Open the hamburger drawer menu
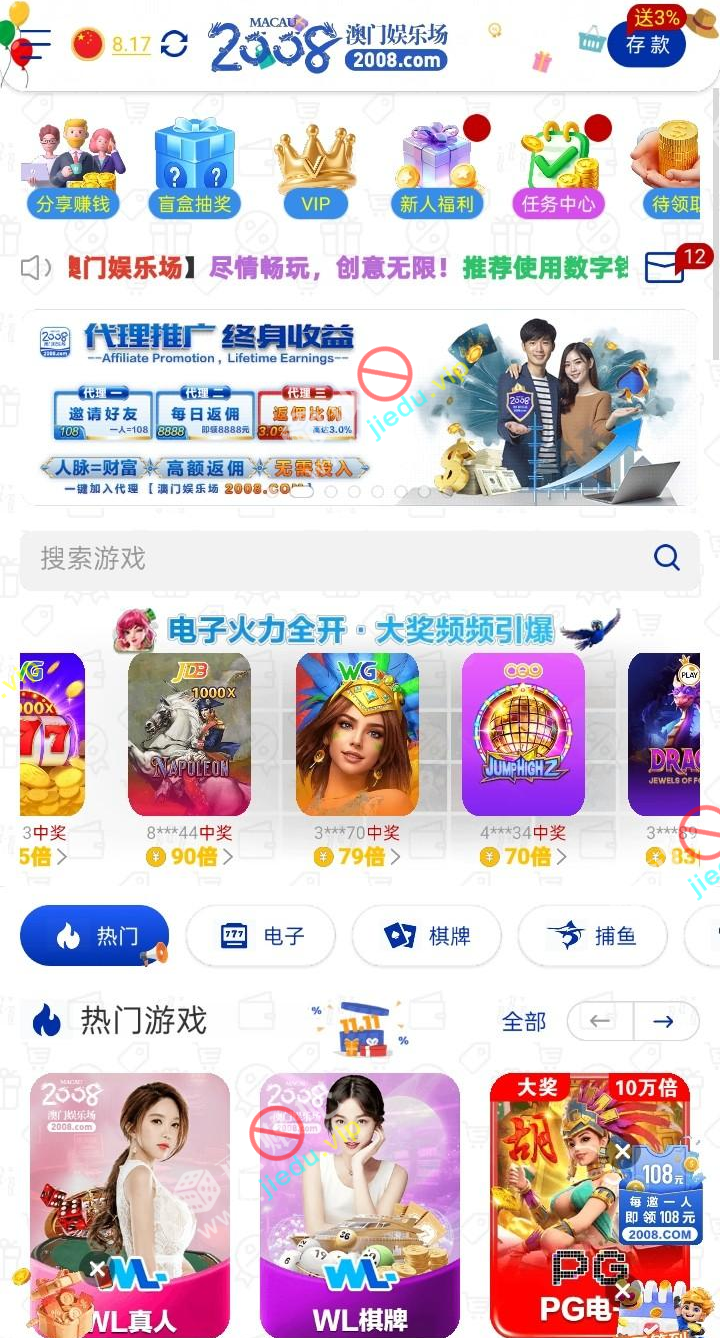This screenshot has height=1338, width=720. pos(34,45)
